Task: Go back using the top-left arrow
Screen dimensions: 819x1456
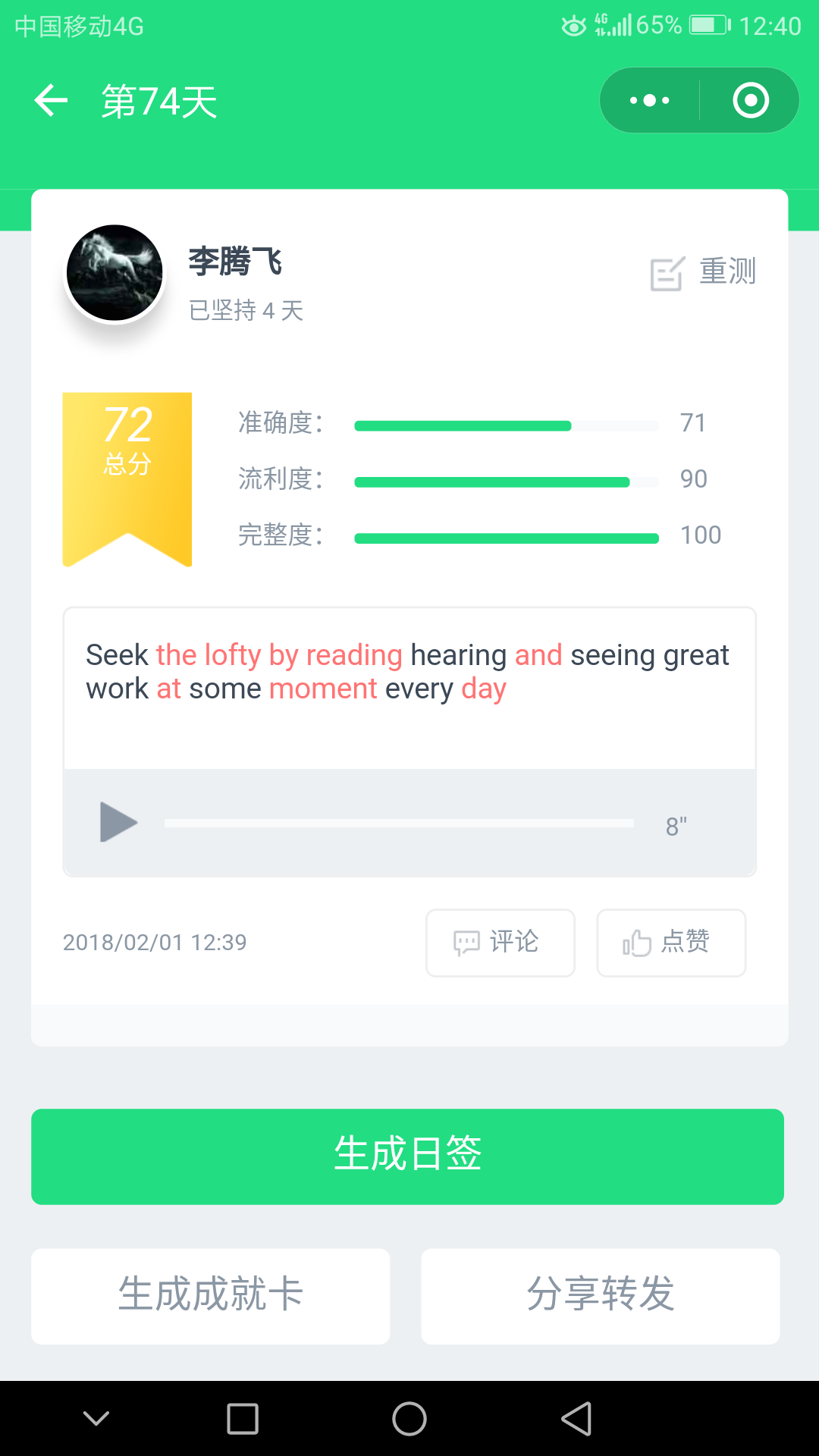Action: coord(51,101)
